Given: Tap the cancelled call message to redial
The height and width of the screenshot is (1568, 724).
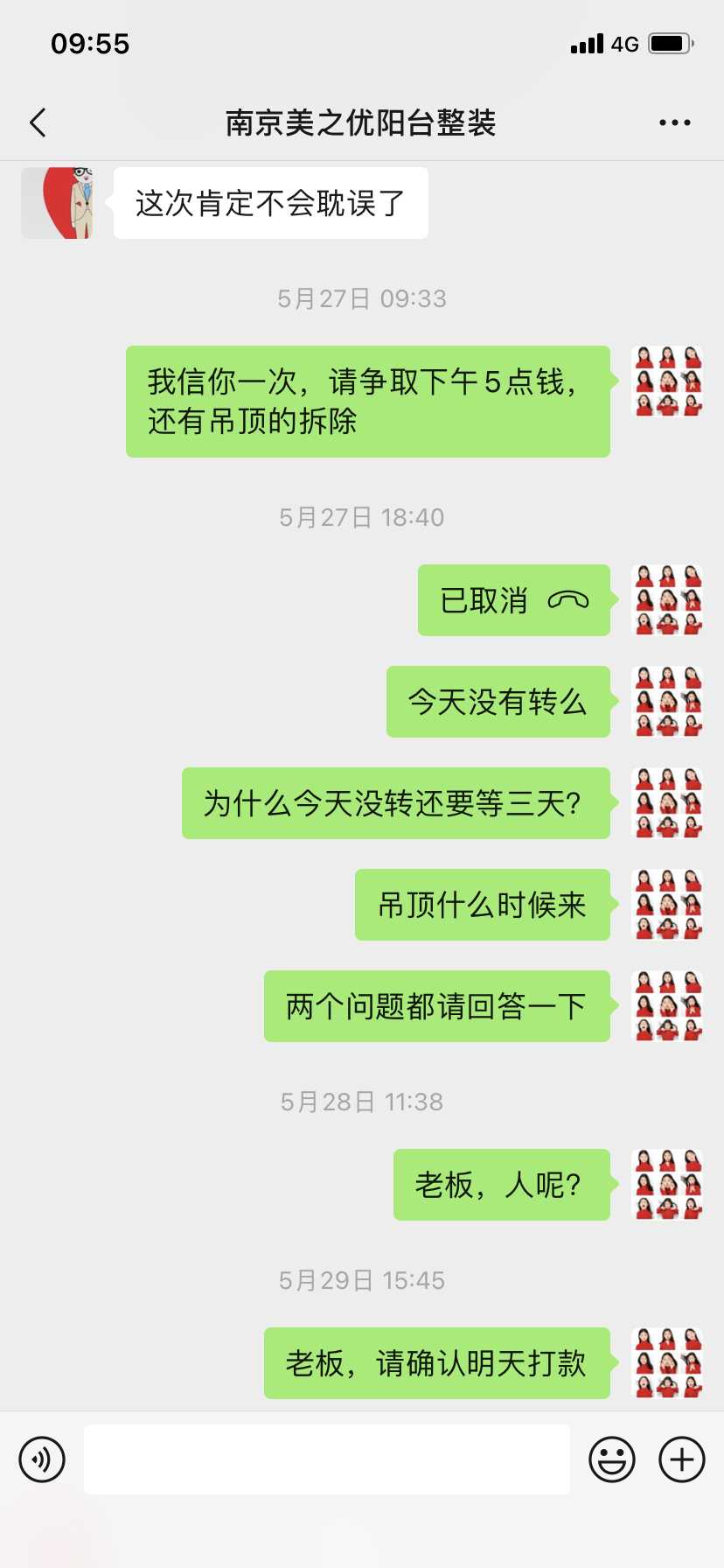Looking at the screenshot, I should click(x=513, y=600).
